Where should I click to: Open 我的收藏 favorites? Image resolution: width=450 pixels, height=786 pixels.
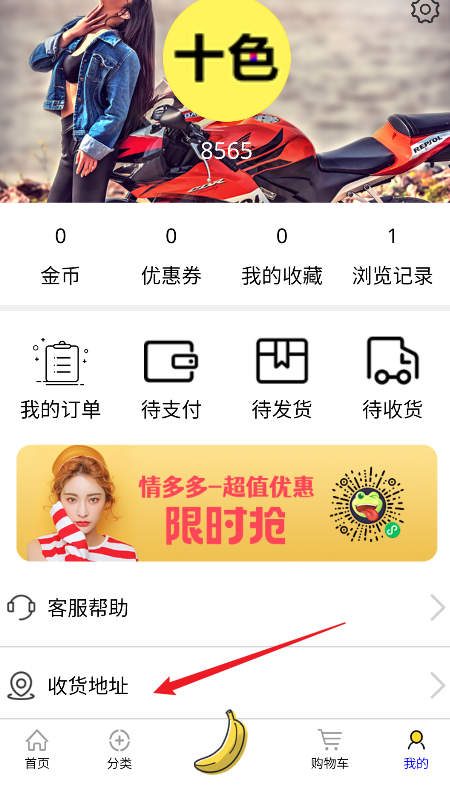[x=282, y=256]
